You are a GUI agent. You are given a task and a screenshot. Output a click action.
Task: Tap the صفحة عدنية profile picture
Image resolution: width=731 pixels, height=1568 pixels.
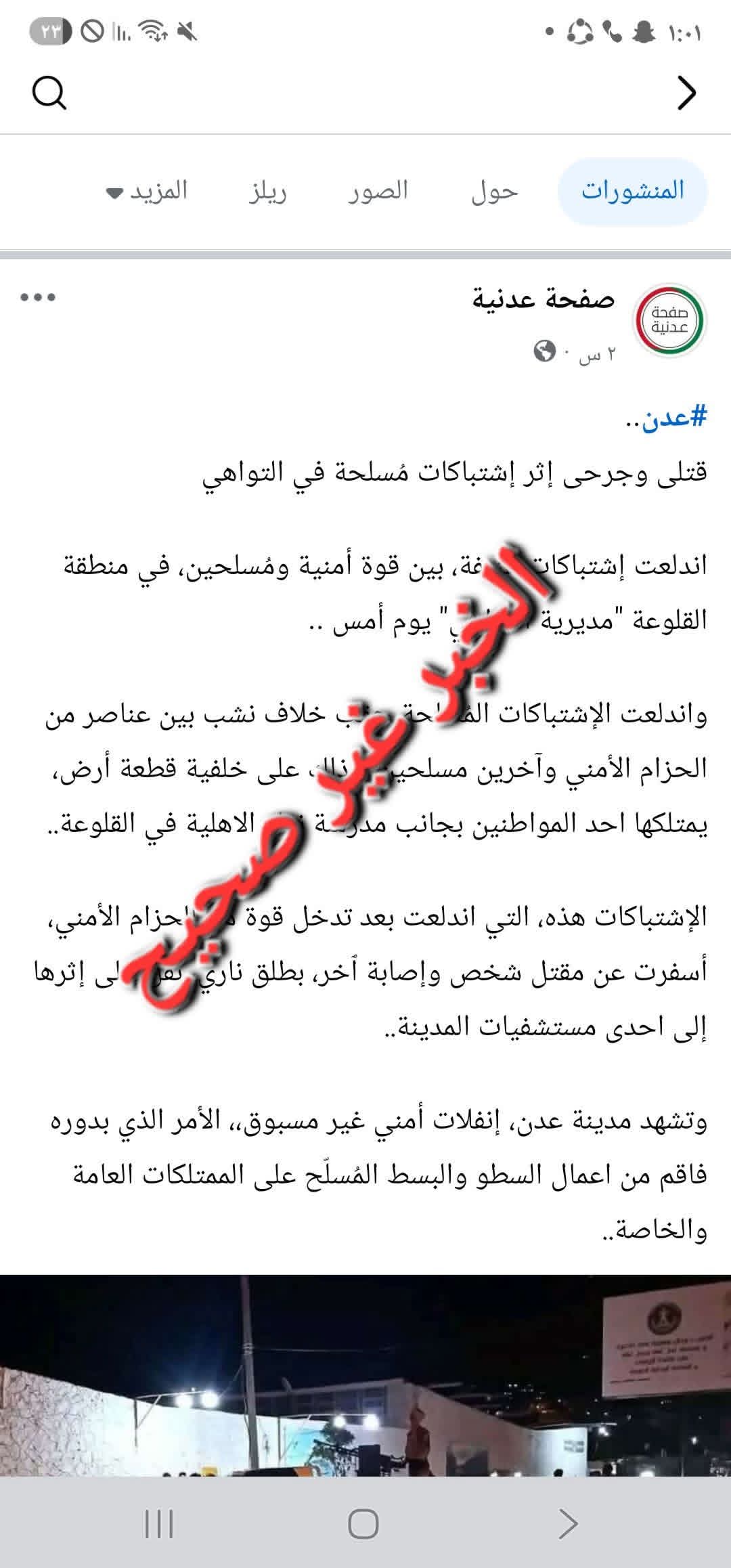[669, 322]
